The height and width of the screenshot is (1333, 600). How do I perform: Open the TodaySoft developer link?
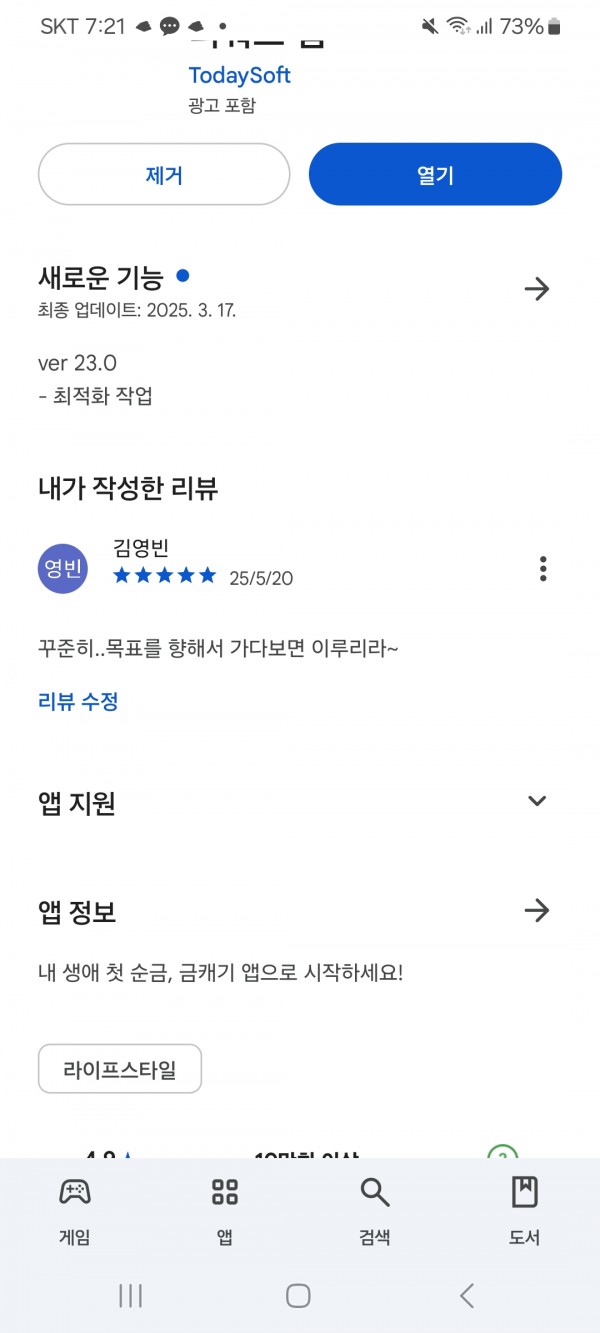[x=240, y=76]
